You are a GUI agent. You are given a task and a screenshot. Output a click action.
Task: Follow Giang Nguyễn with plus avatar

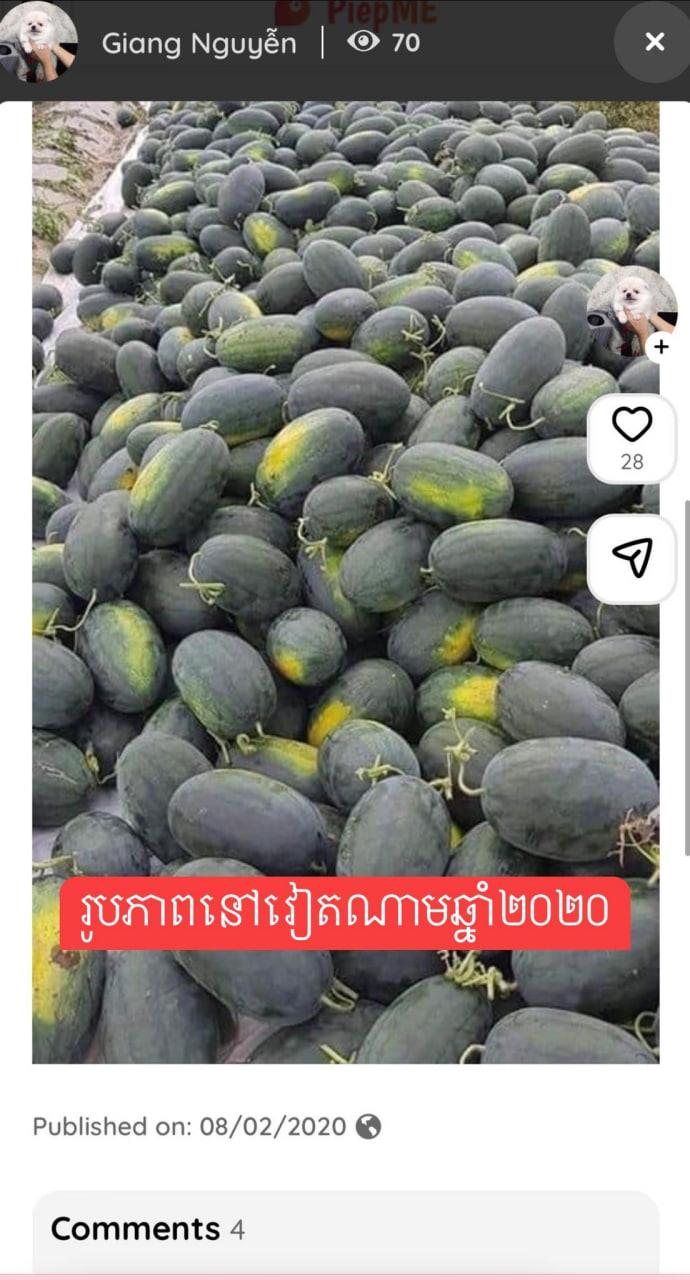click(x=659, y=347)
